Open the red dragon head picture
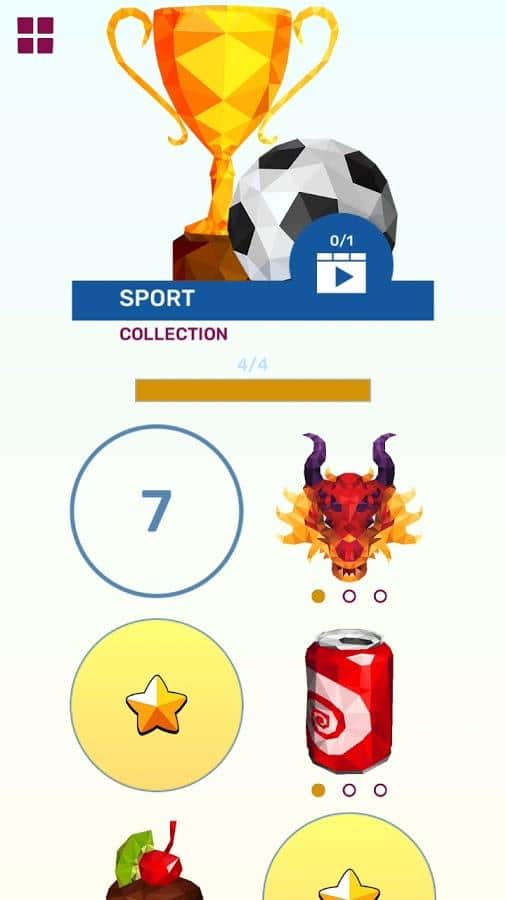This screenshot has height=900, width=506. point(349,507)
